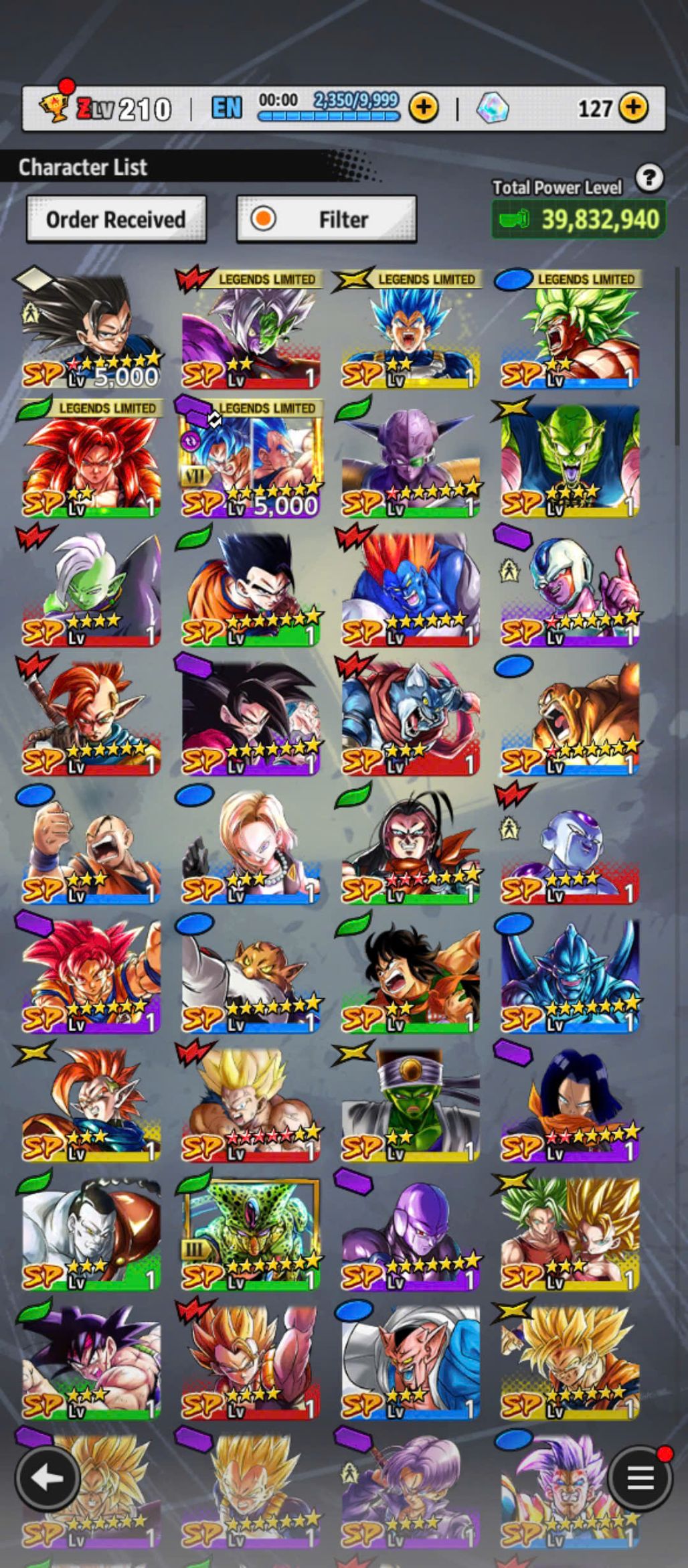Add energy with the EN plus button

[424, 107]
